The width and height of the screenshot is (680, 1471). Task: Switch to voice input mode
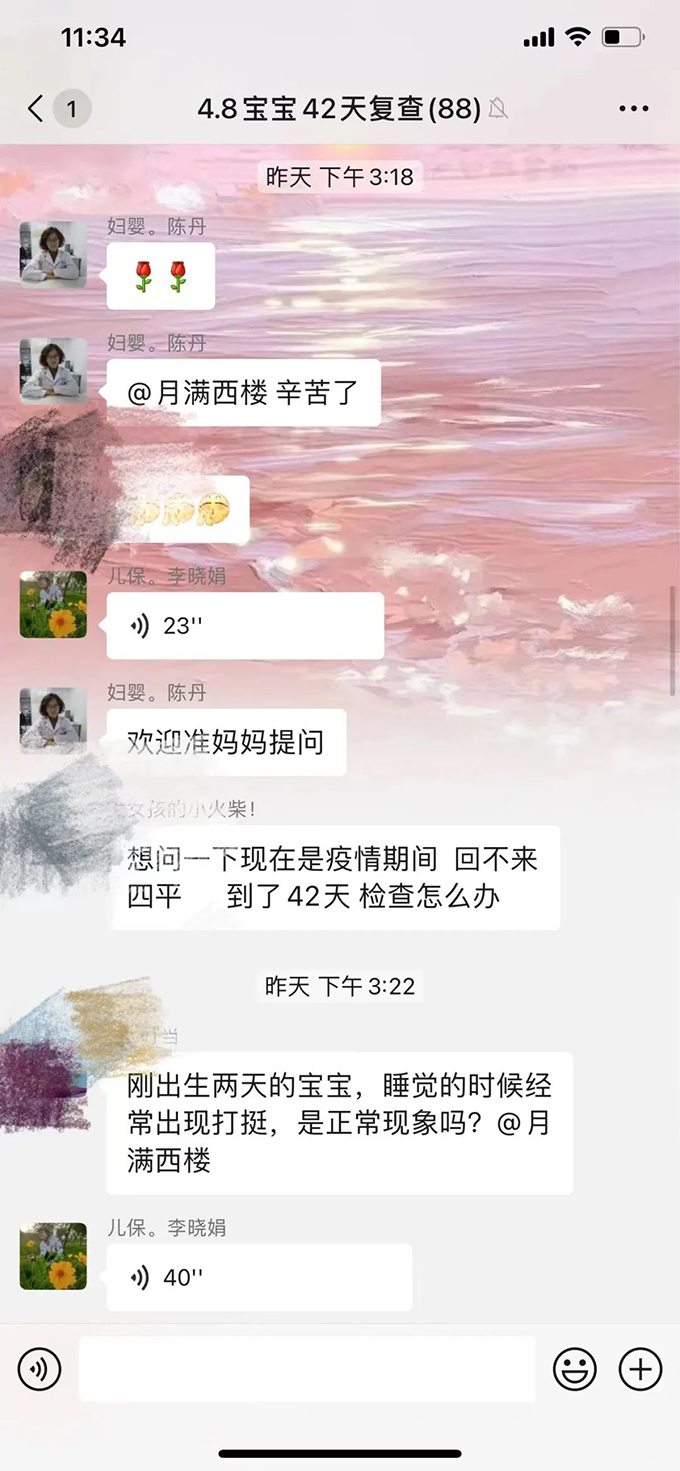pyautogui.click(x=40, y=1369)
